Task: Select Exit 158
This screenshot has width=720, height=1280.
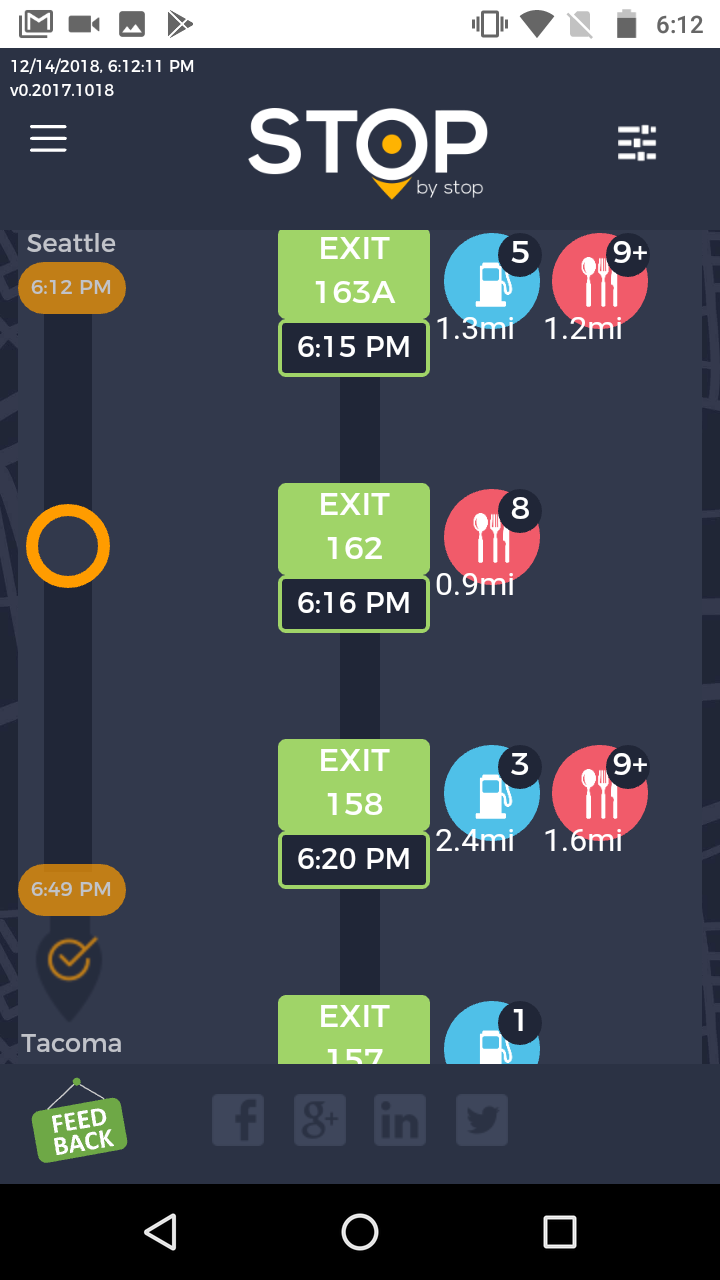Action: pos(354,784)
